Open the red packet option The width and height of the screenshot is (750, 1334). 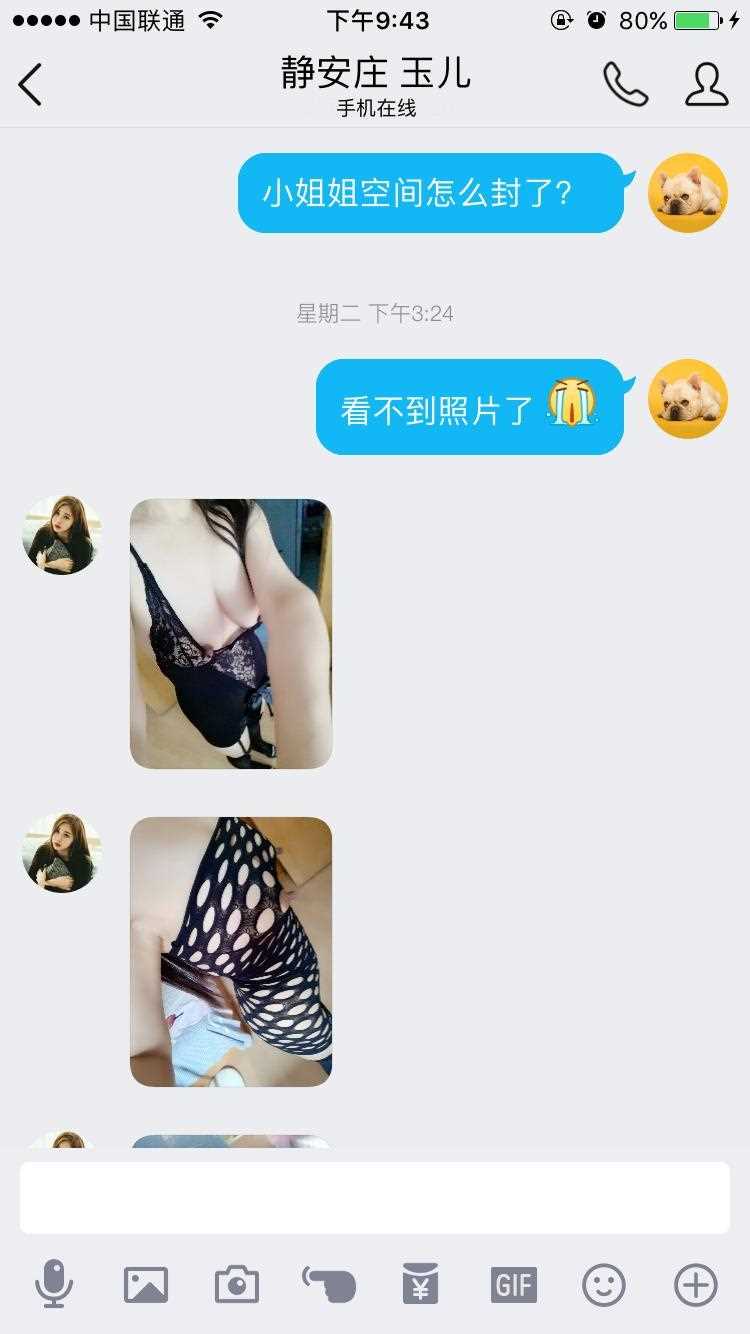421,1284
